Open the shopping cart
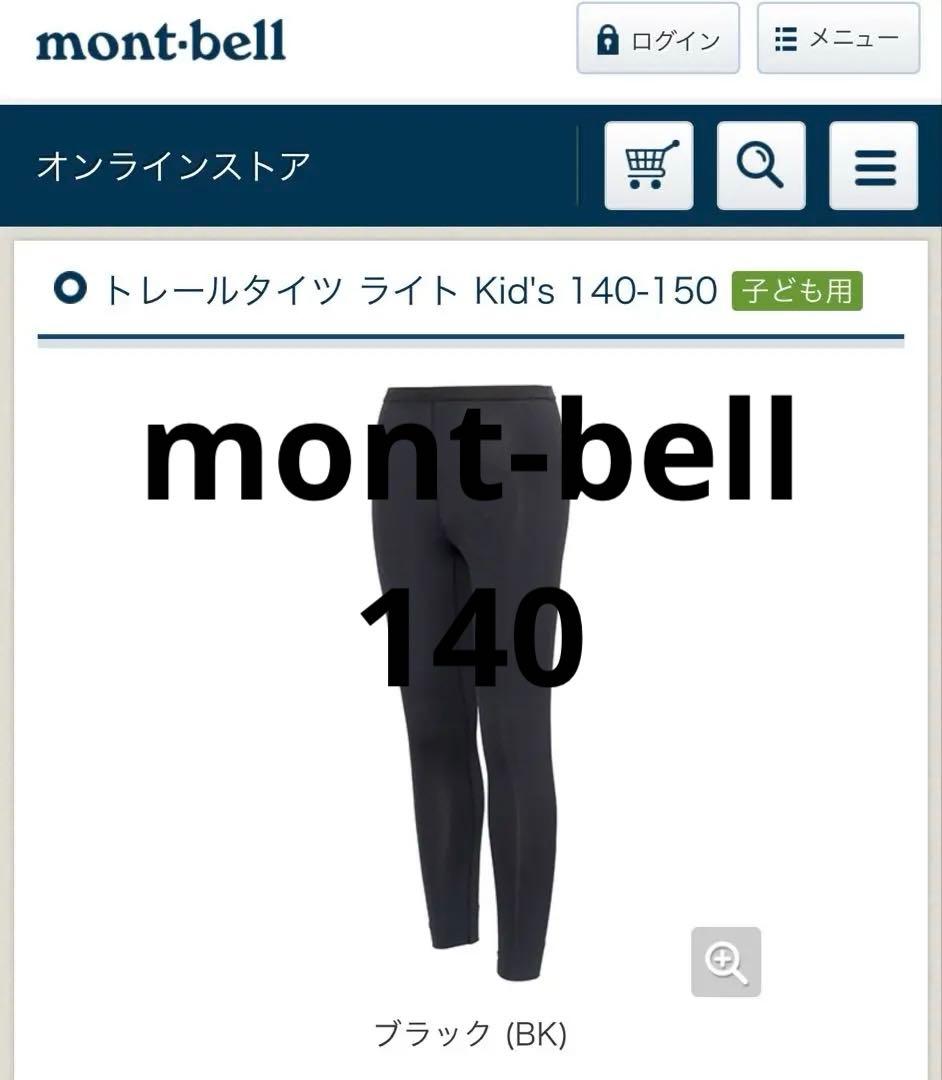 click(x=649, y=165)
